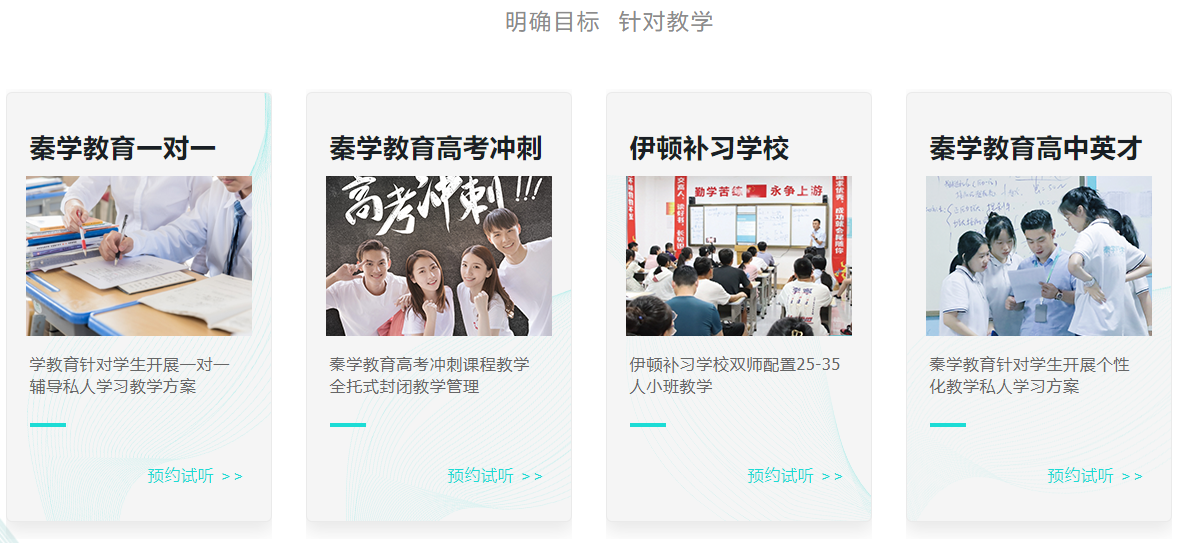Open the 伊顿补习学校 course card

pyautogui.click(x=709, y=149)
